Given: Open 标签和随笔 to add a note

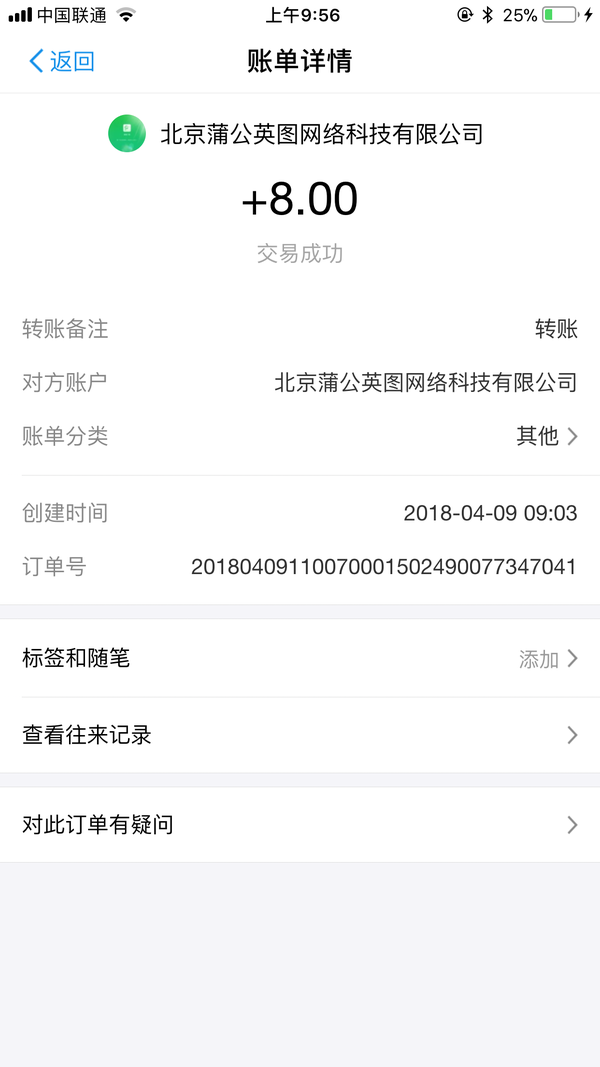Looking at the screenshot, I should [x=300, y=658].
